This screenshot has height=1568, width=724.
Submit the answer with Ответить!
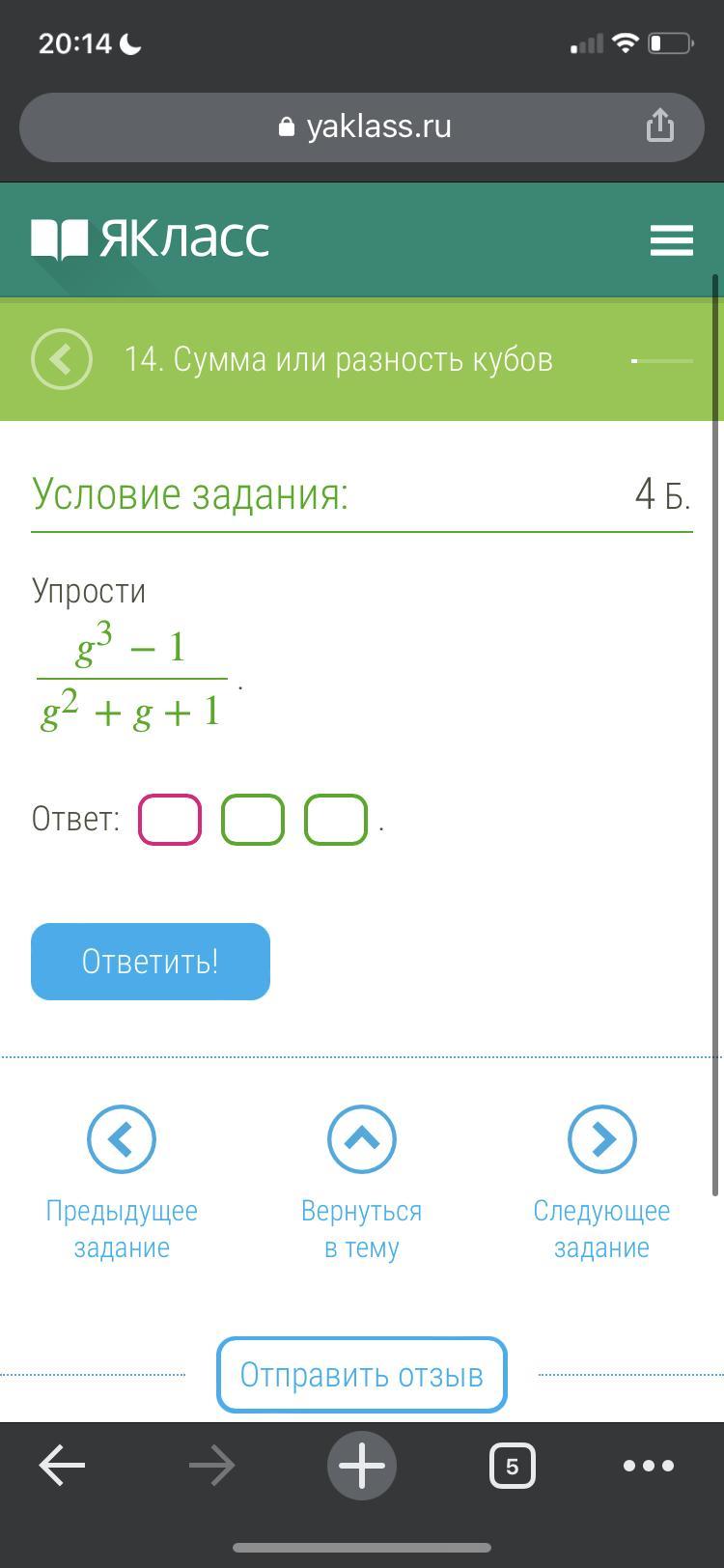(151, 961)
